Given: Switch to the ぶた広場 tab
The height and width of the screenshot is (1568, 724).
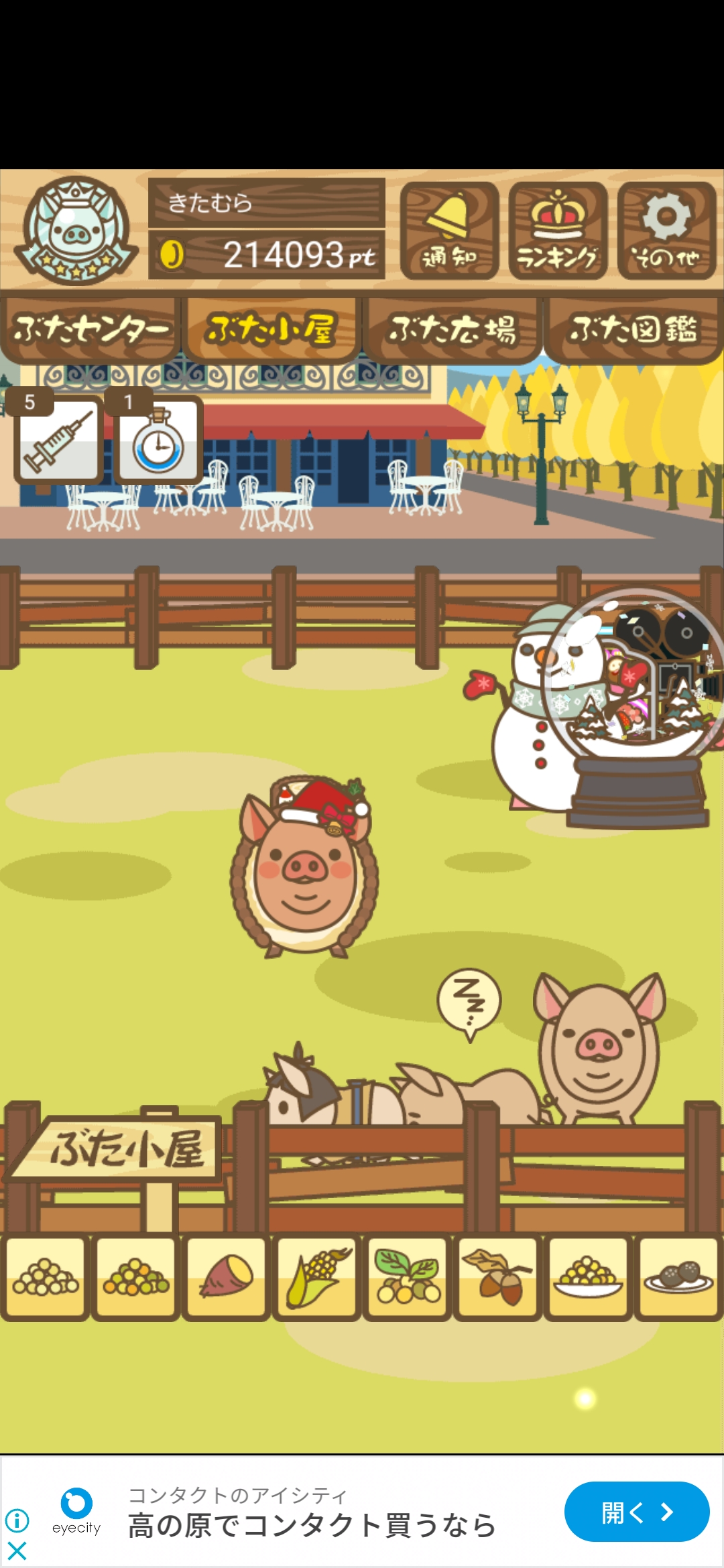Looking at the screenshot, I should click(x=452, y=330).
